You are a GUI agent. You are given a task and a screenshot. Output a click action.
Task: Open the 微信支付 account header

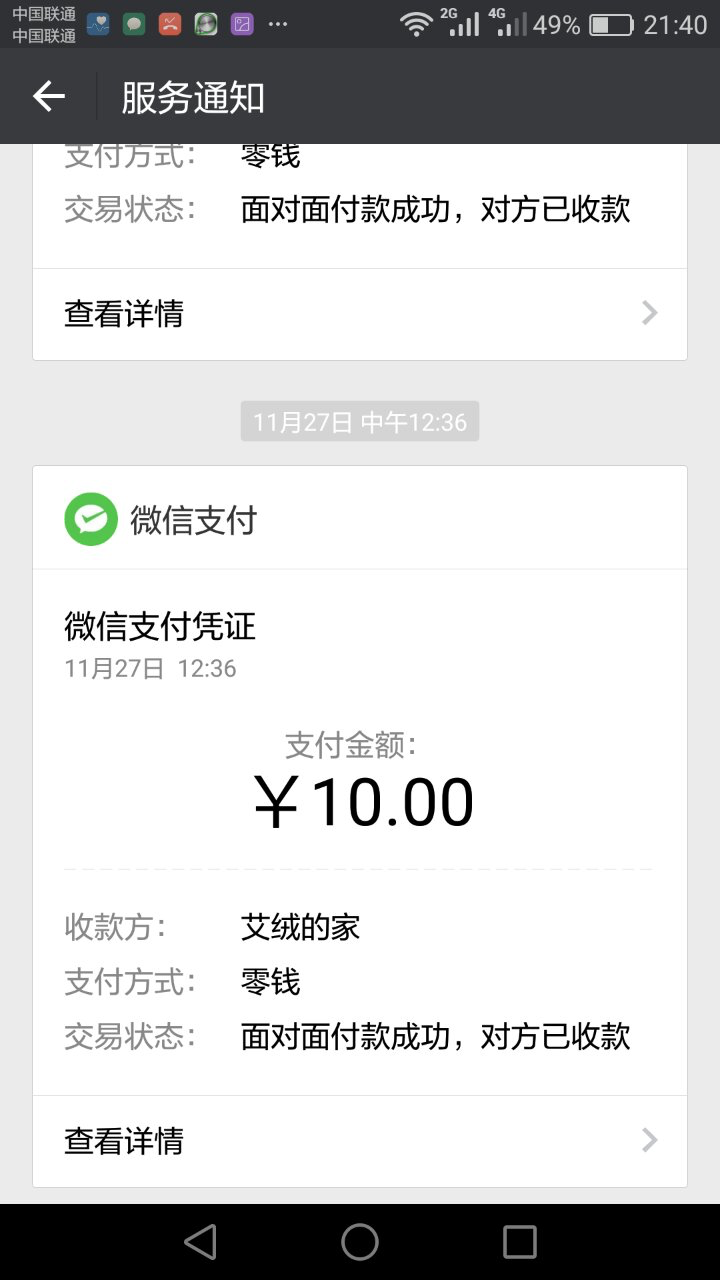coord(360,519)
